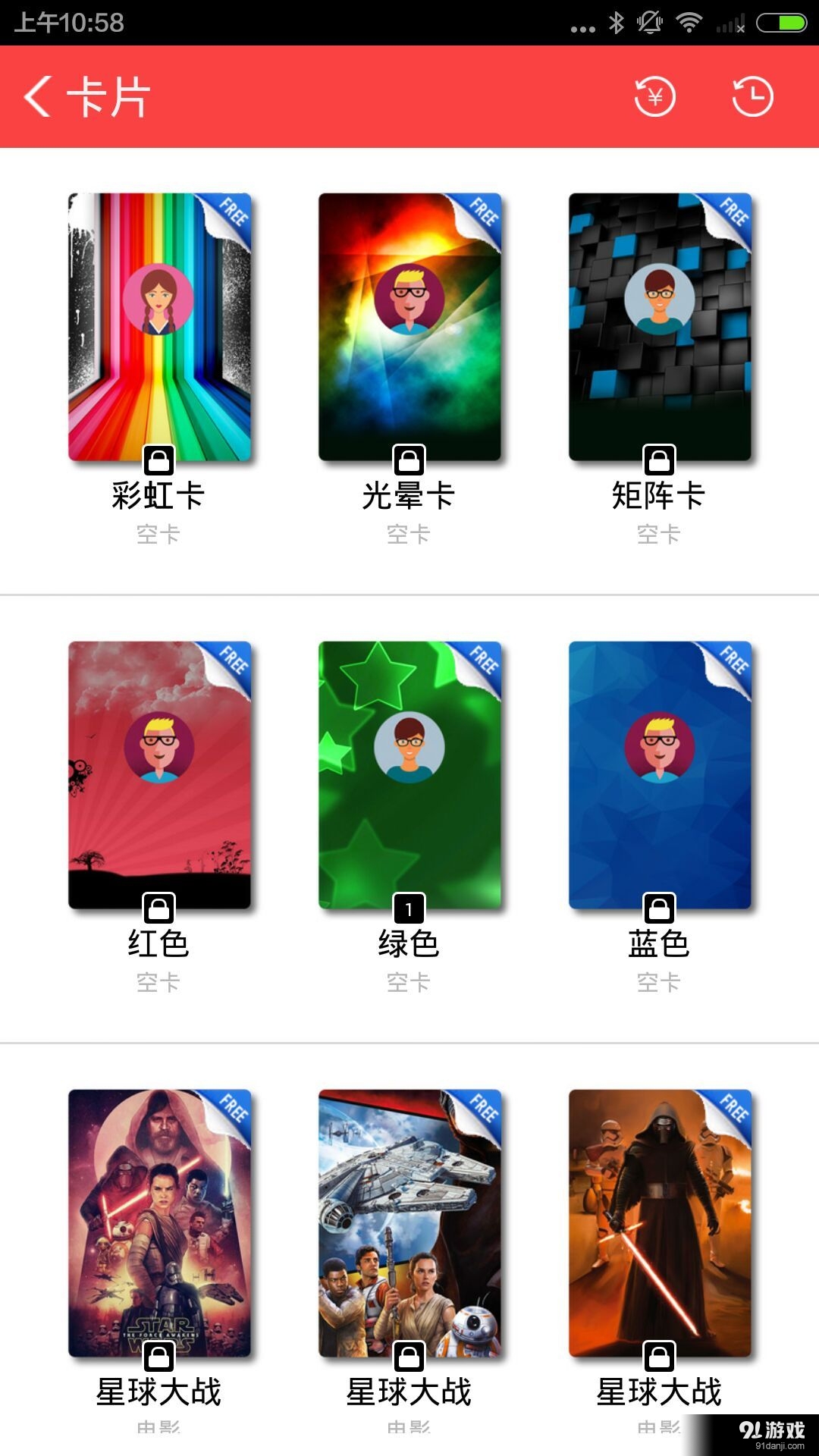Select the 绿色 card label
This screenshot has width=819, height=1456.
409,944
